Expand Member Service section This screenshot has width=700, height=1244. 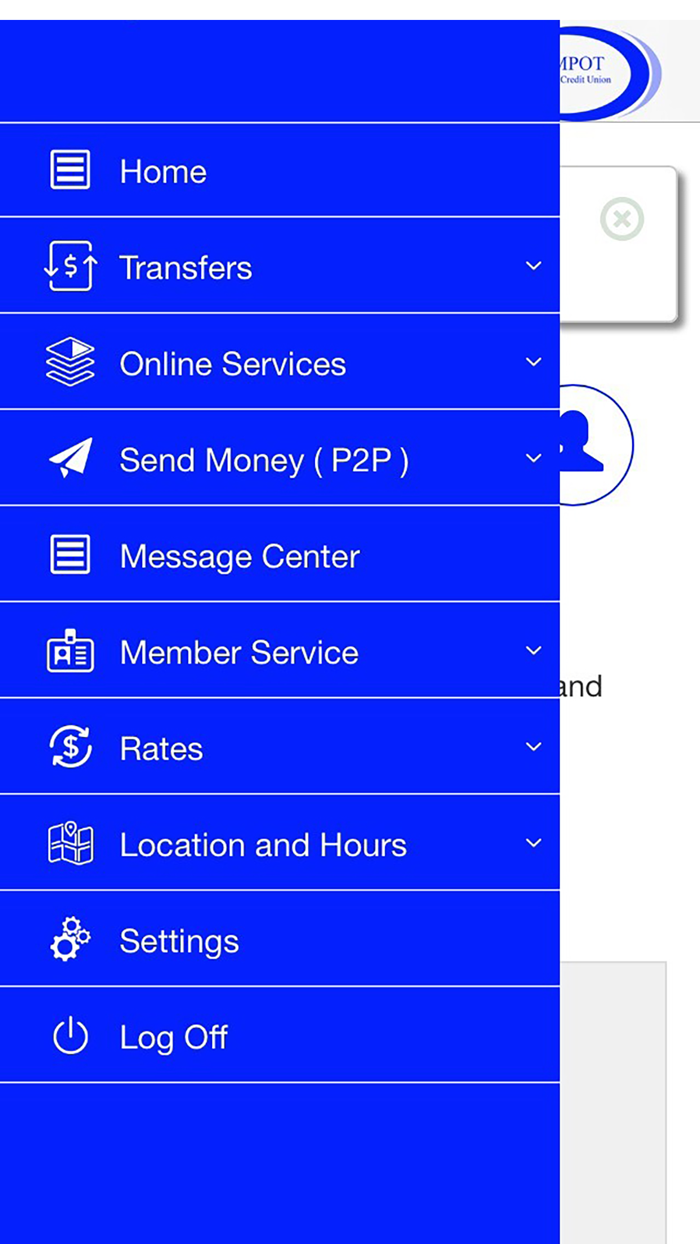point(279,651)
